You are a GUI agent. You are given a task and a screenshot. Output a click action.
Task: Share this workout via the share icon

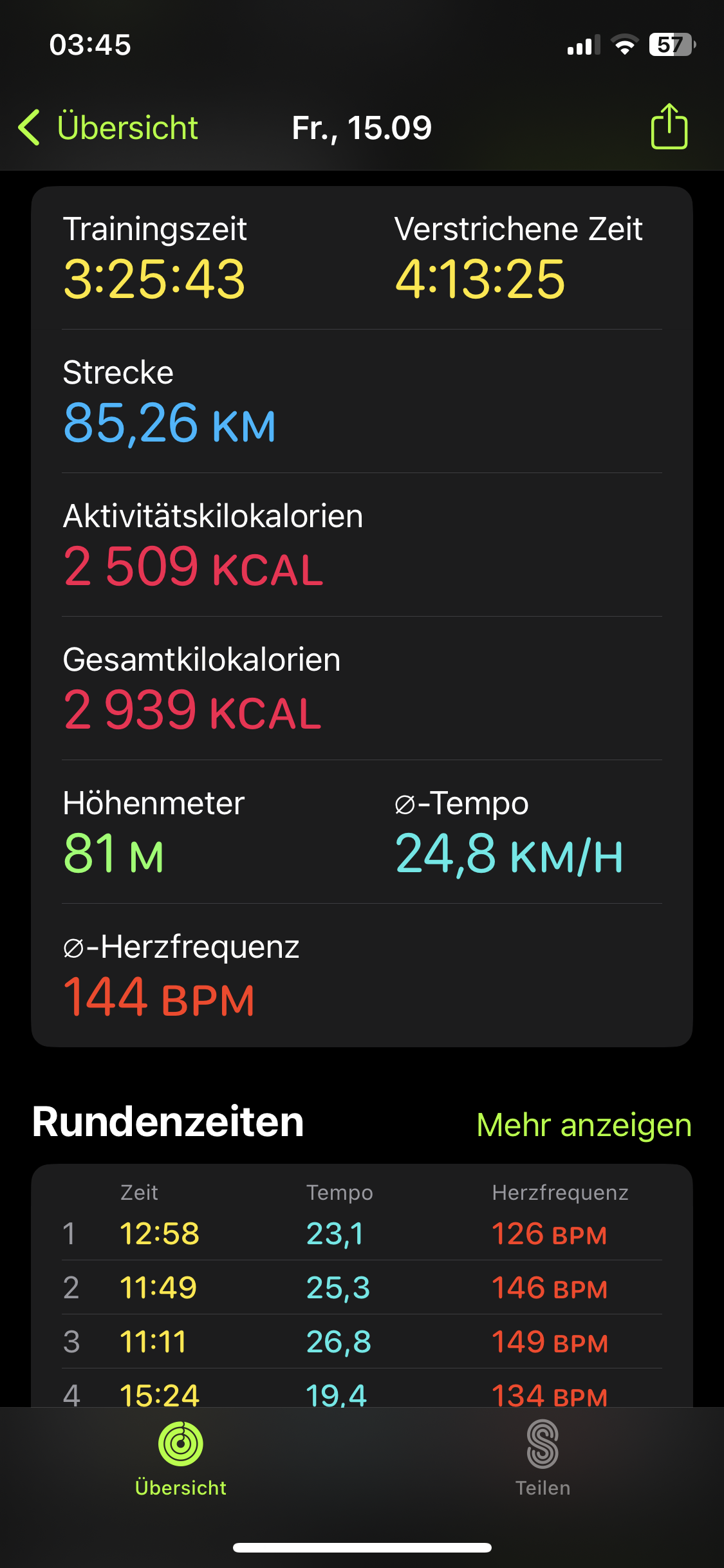[669, 127]
